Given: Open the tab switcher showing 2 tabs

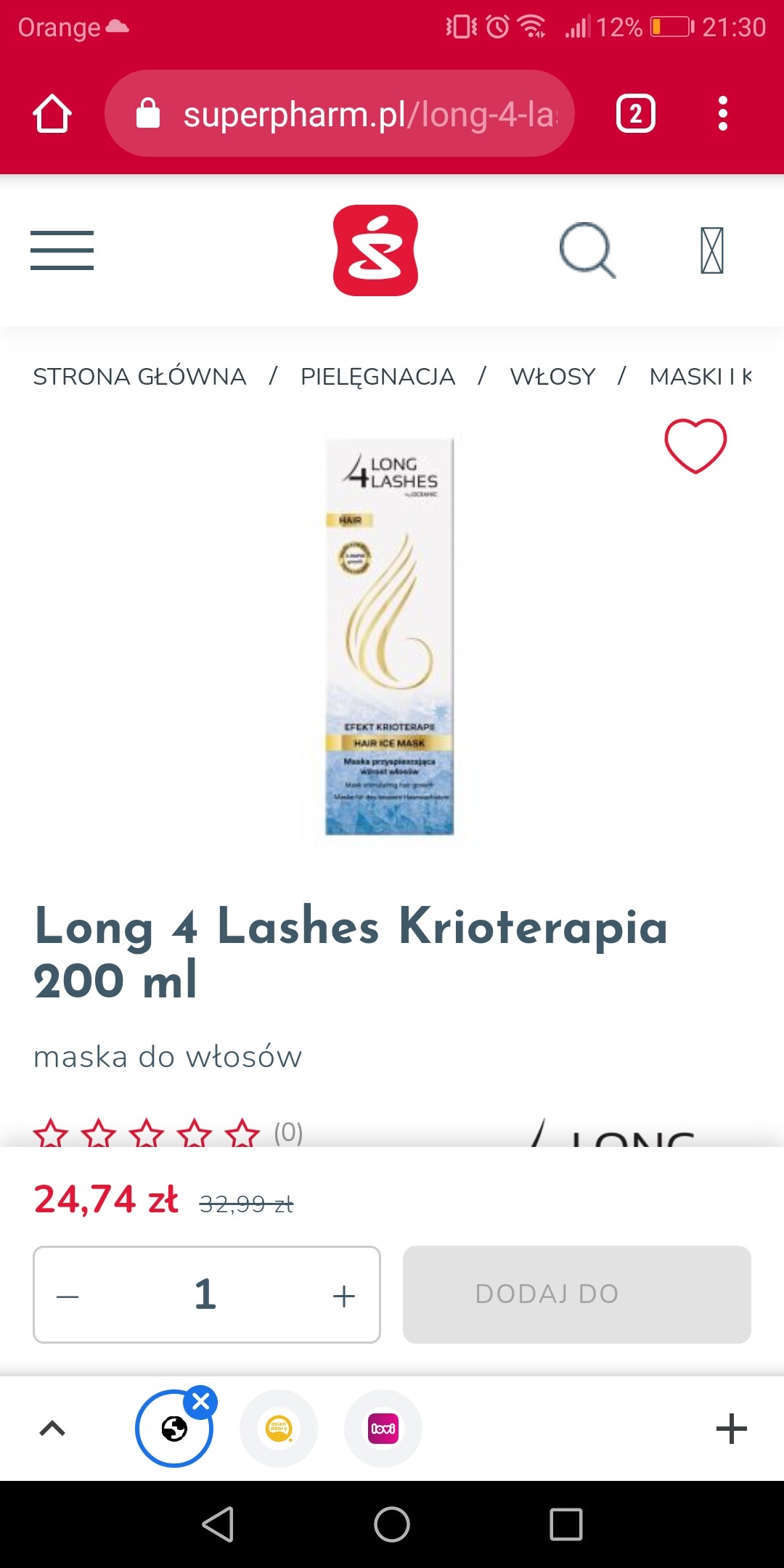Looking at the screenshot, I should 636,113.
